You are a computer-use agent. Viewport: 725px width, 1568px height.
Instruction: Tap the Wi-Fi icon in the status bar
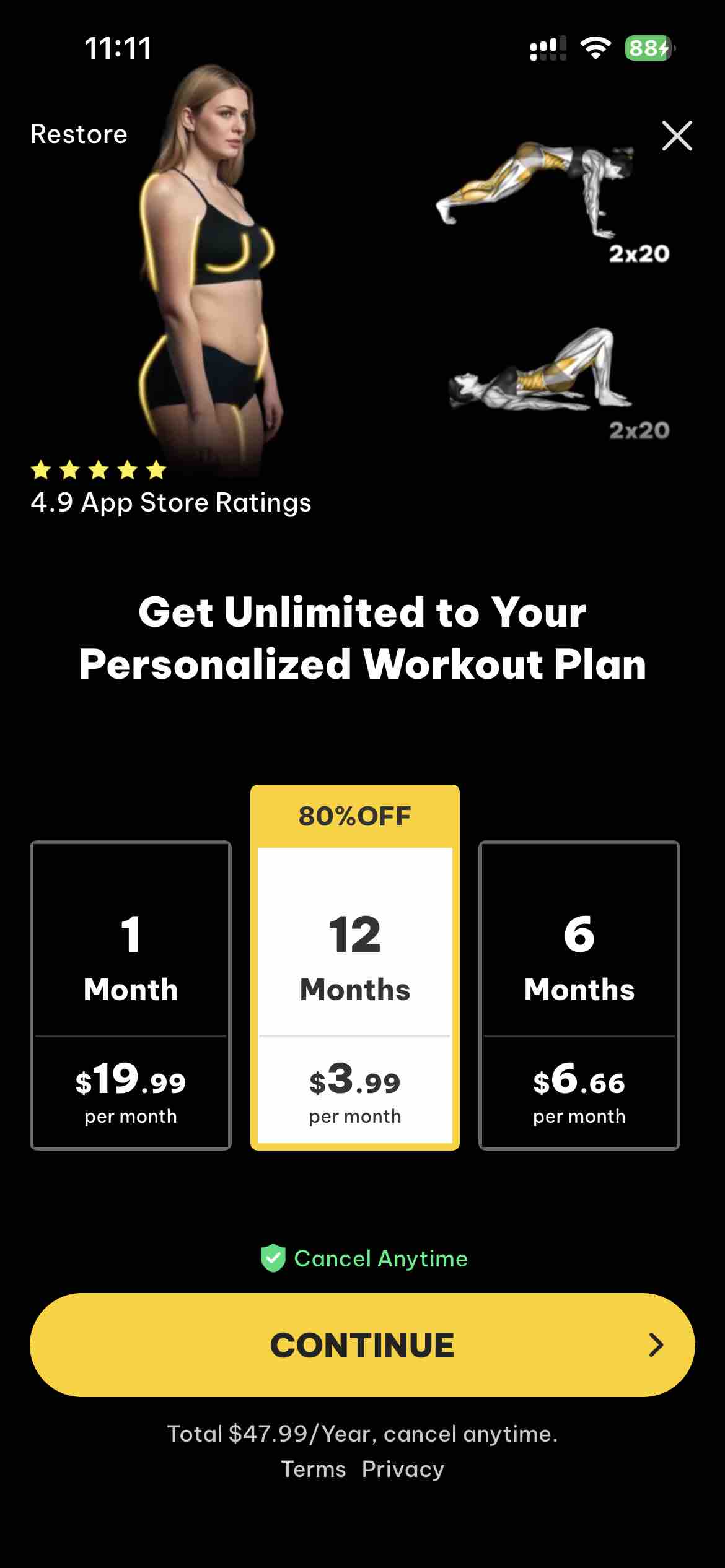pos(597,48)
